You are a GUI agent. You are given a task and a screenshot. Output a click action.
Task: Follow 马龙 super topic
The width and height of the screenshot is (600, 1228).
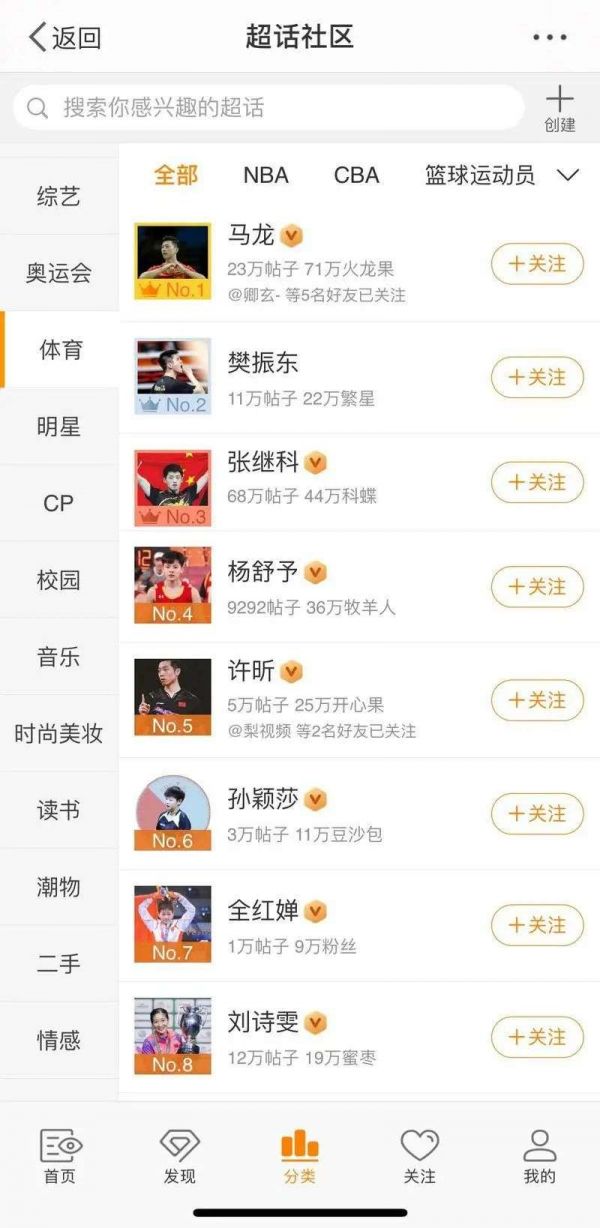(x=536, y=265)
